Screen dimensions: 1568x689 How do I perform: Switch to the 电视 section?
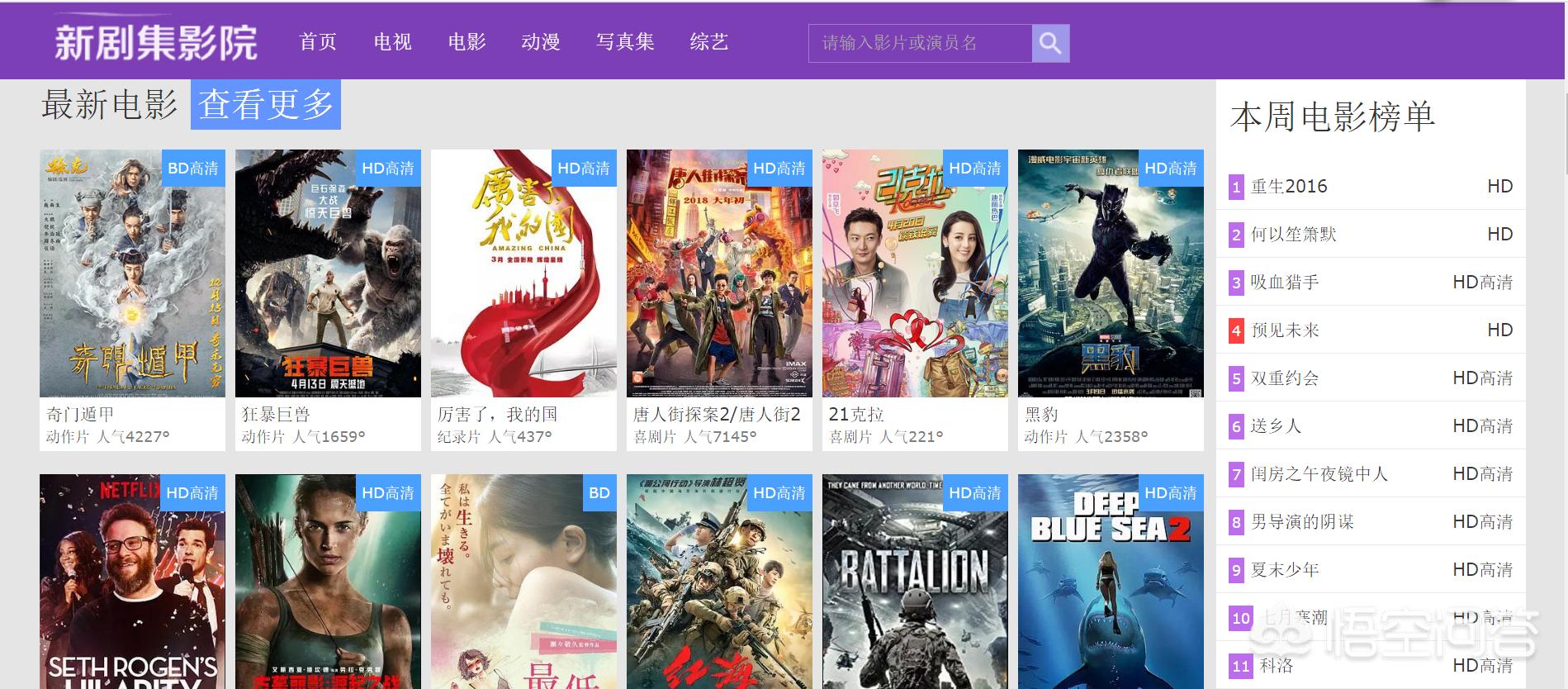pyautogui.click(x=392, y=42)
